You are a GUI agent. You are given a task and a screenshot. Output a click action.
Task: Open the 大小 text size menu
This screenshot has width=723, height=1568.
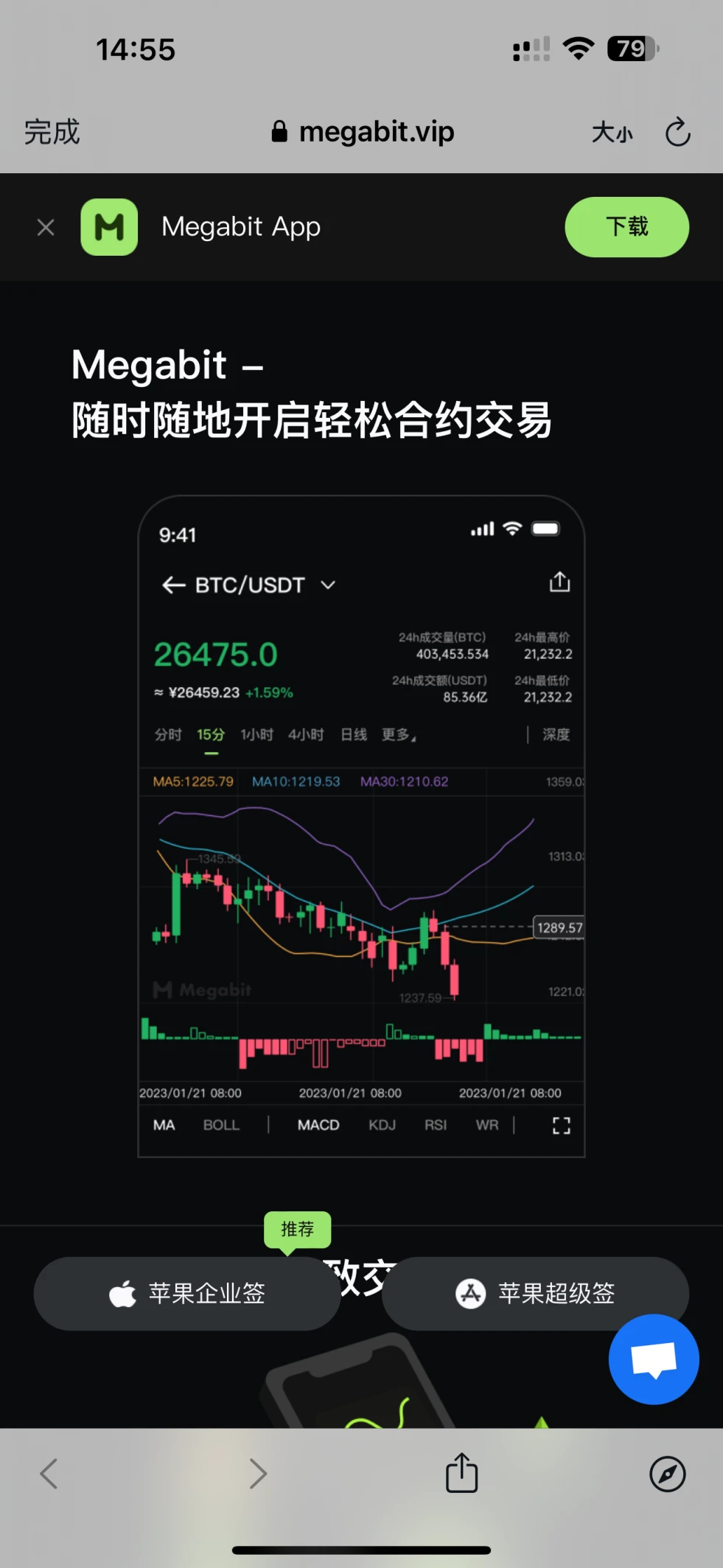(x=612, y=133)
